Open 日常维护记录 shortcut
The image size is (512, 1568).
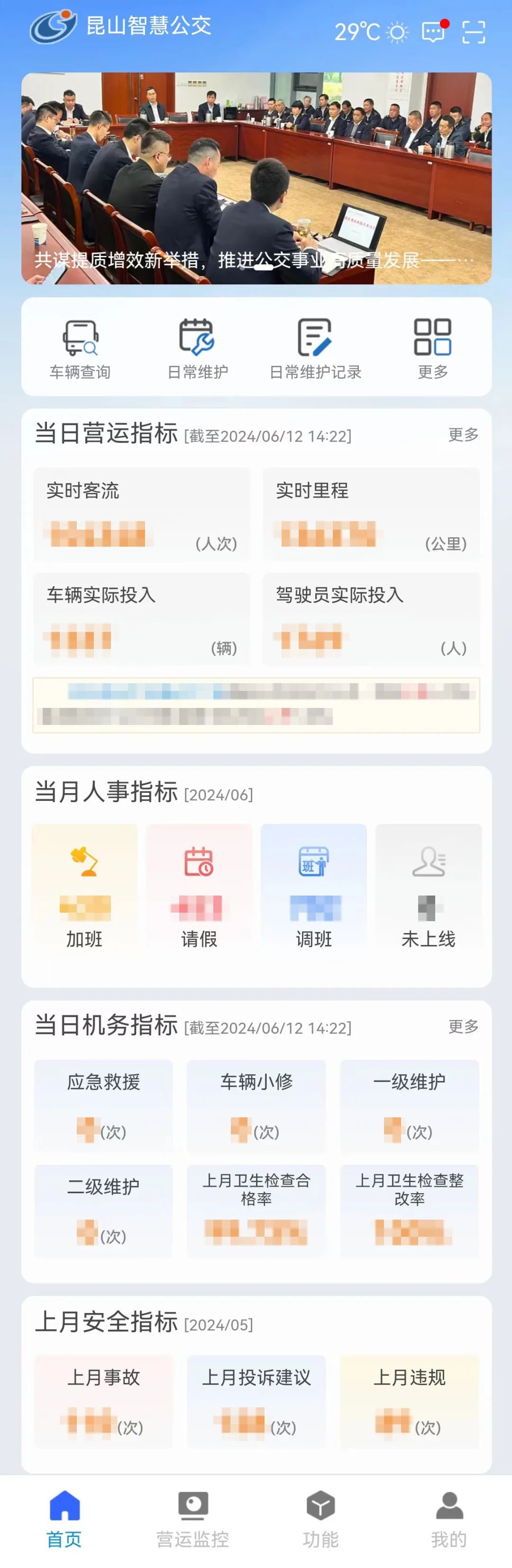point(315,347)
